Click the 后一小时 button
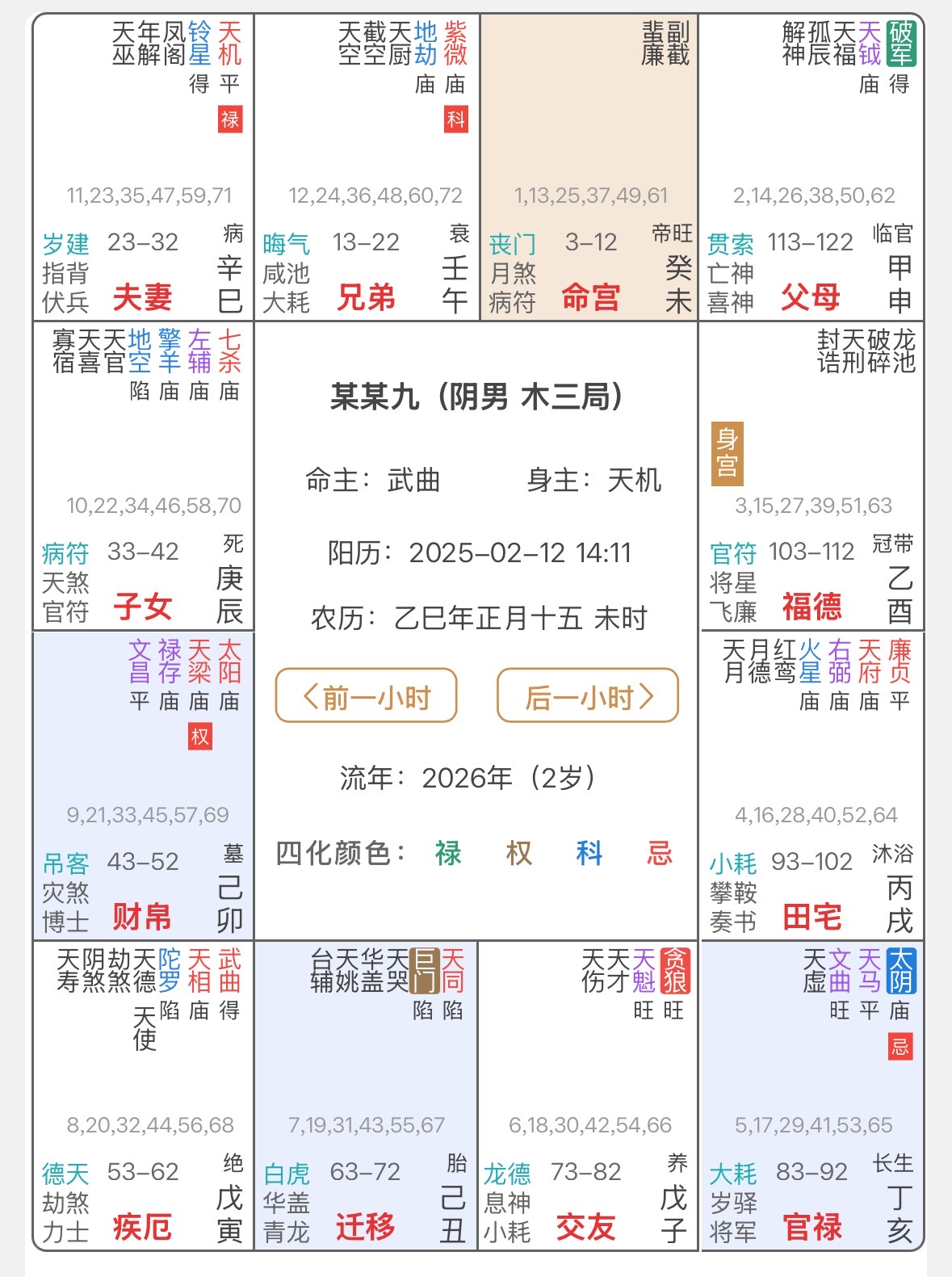This screenshot has width=952, height=1277. pos(586,695)
